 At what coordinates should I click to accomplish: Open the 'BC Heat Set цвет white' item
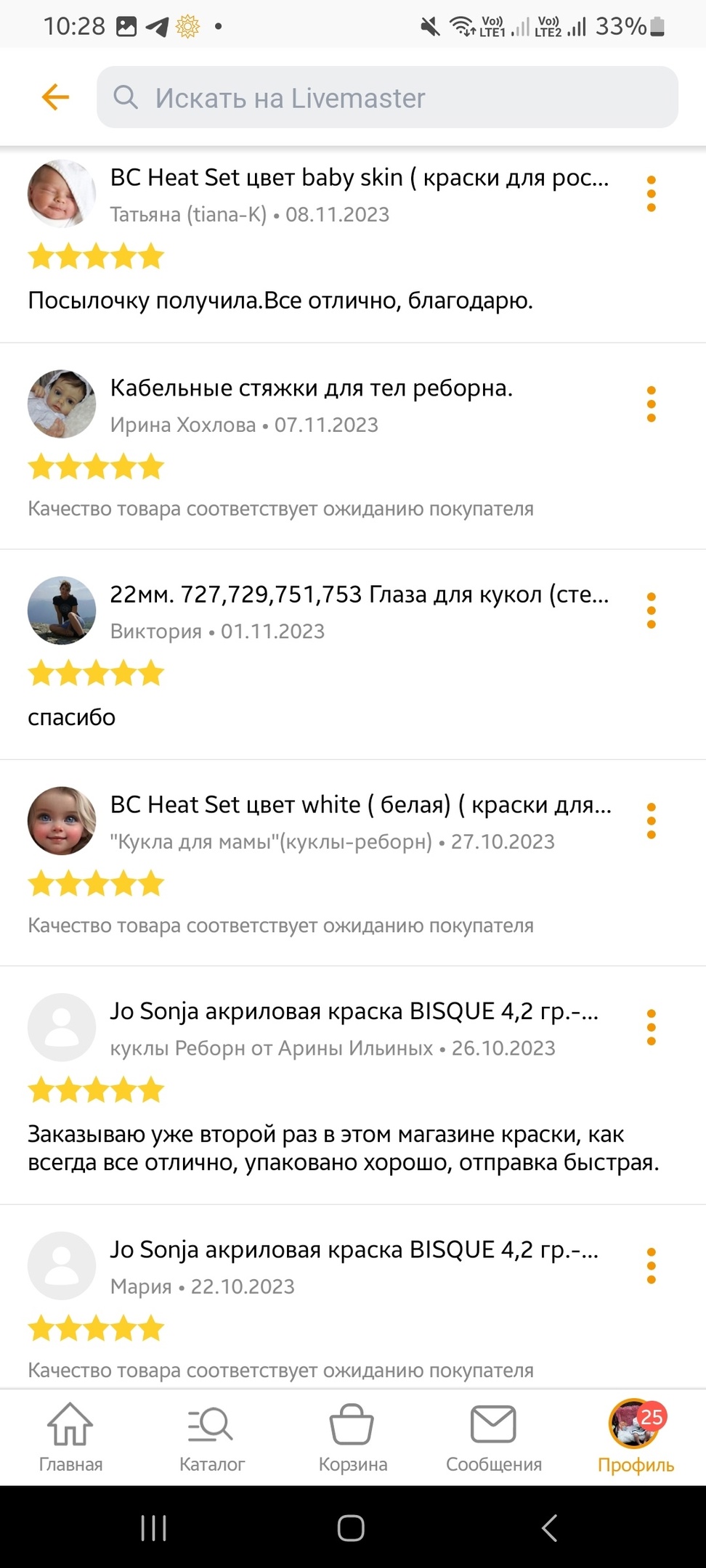coord(361,804)
